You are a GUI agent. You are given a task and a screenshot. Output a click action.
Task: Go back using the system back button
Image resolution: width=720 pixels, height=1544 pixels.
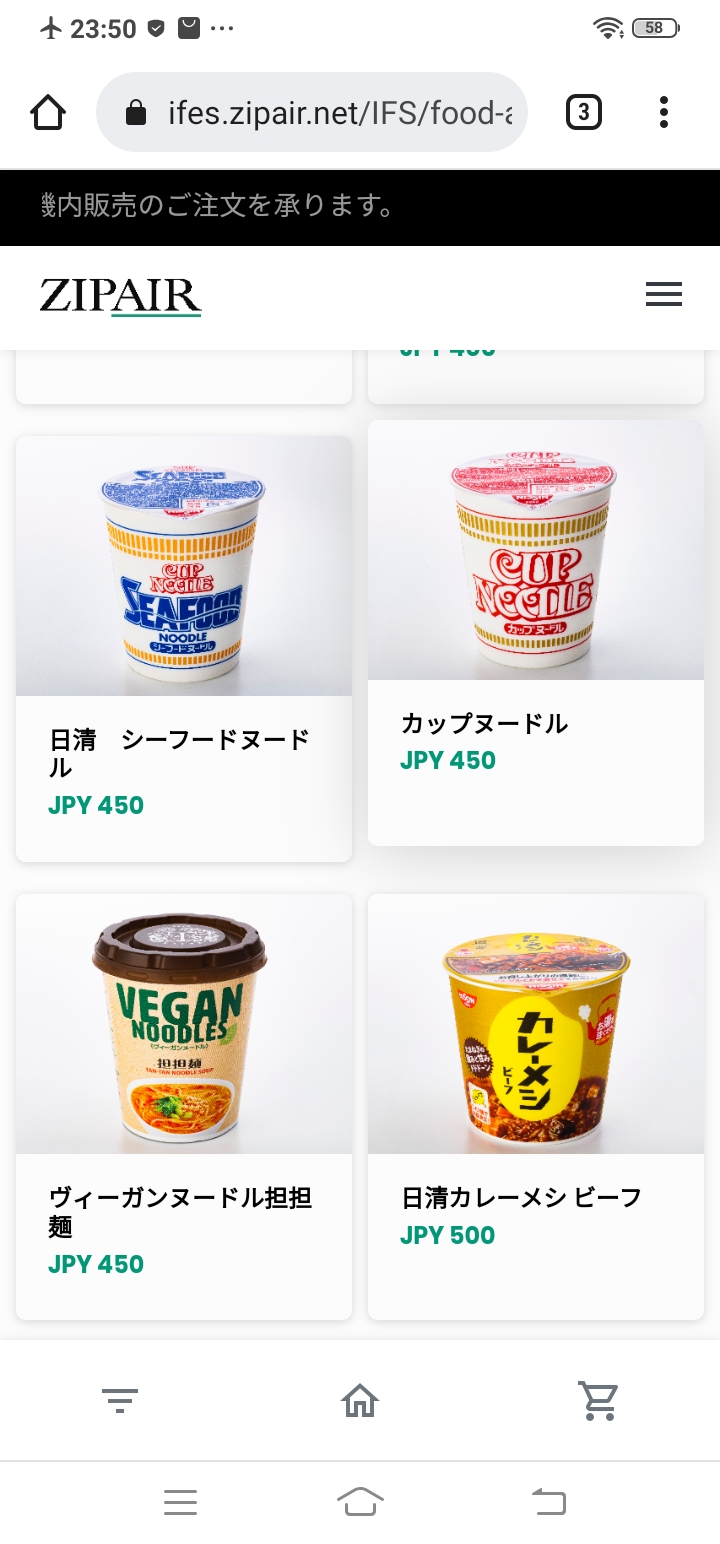[x=548, y=1501]
